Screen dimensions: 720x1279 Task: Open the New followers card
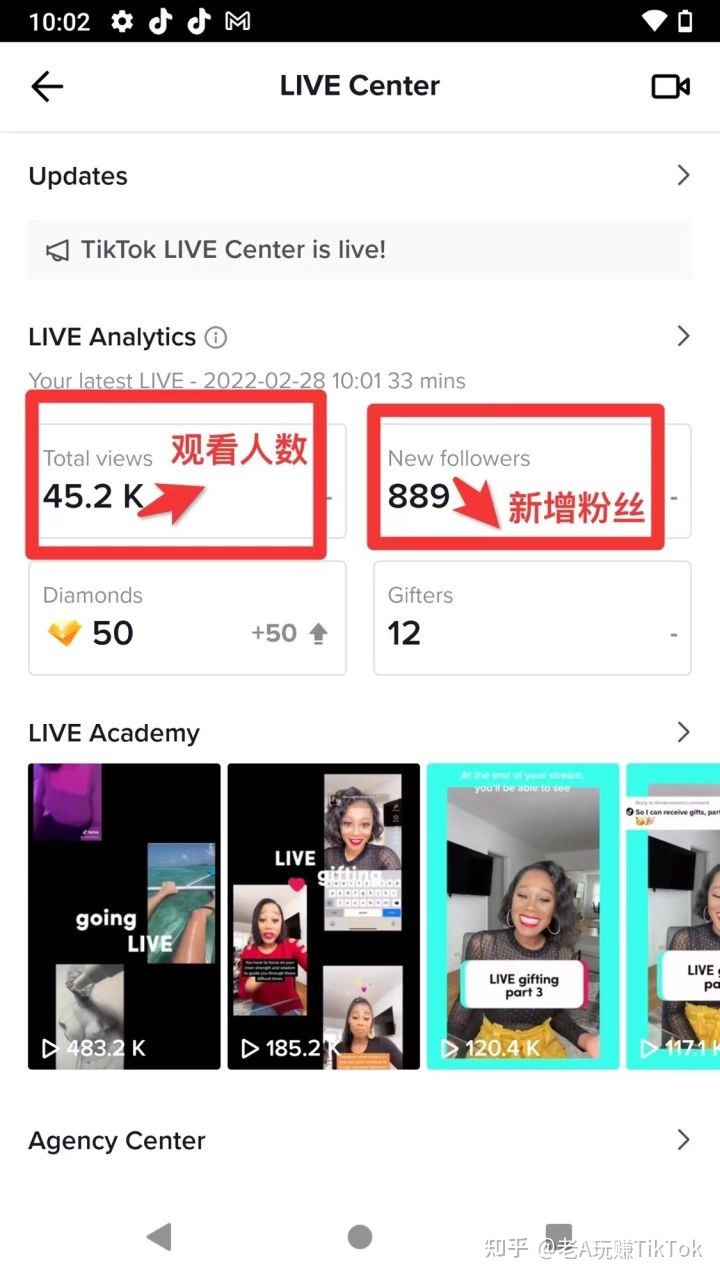pyautogui.click(x=532, y=481)
